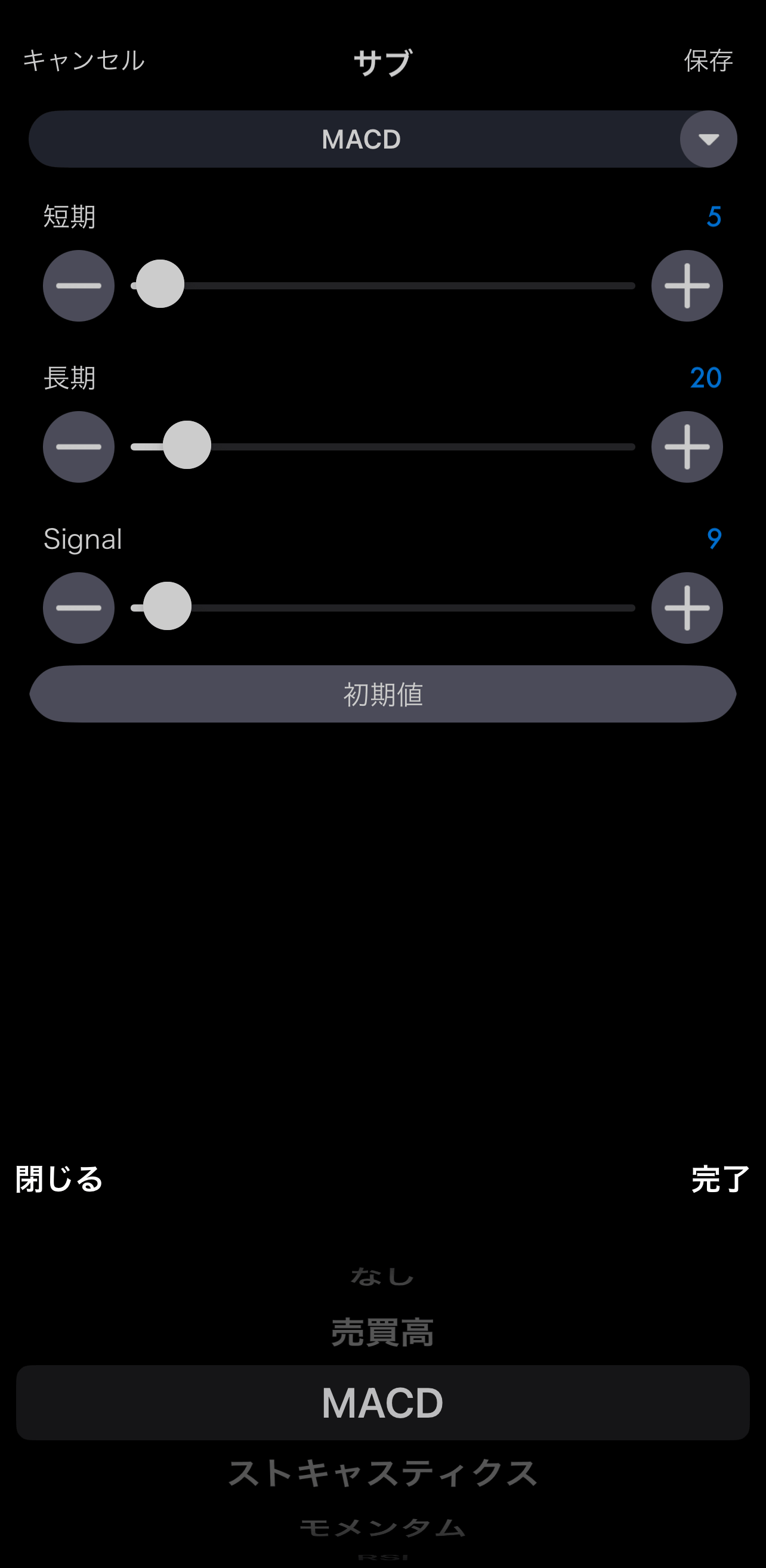Decrease the 長期 value with minus
The image size is (766, 1568).
(x=79, y=447)
